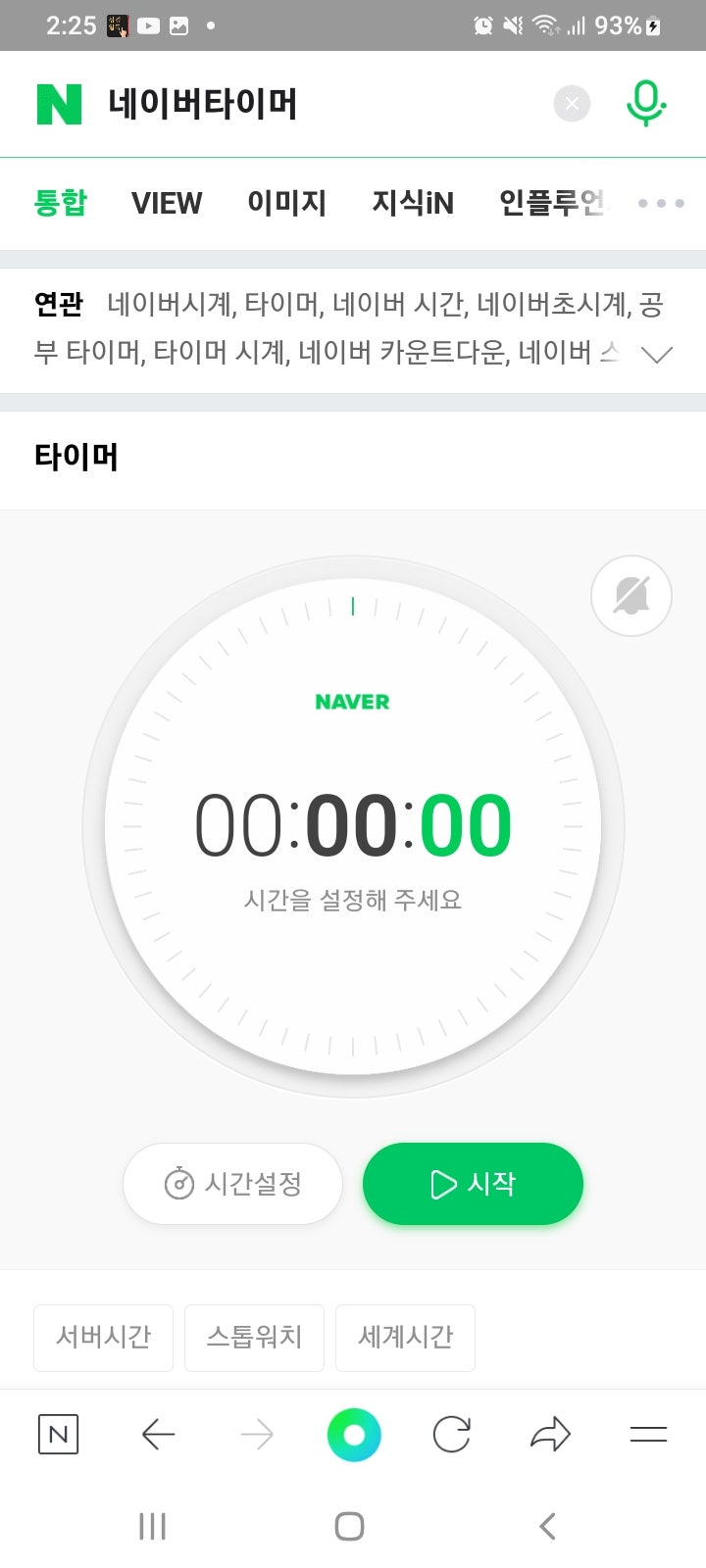Viewport: 706px width, 1568px height.
Task: Reload the page with refresh icon
Action: [x=451, y=1435]
